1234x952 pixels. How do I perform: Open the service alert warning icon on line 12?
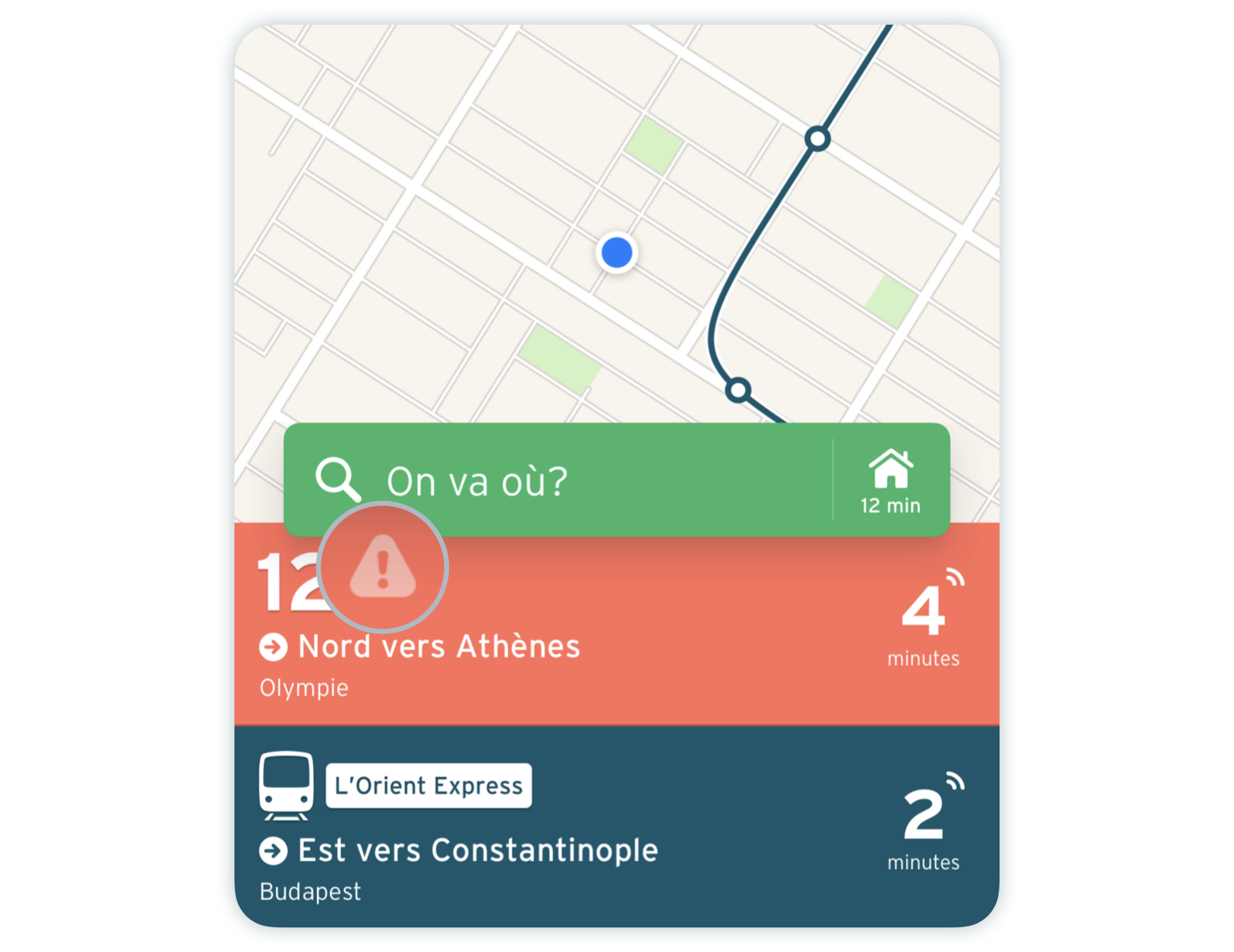(383, 568)
